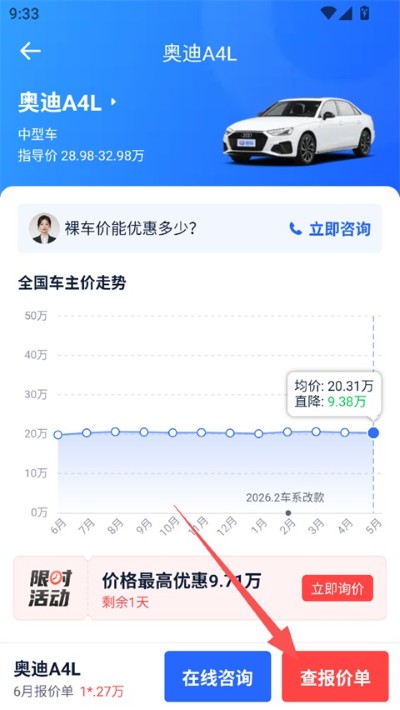Select the 2月 data point on the price chart

click(287, 432)
